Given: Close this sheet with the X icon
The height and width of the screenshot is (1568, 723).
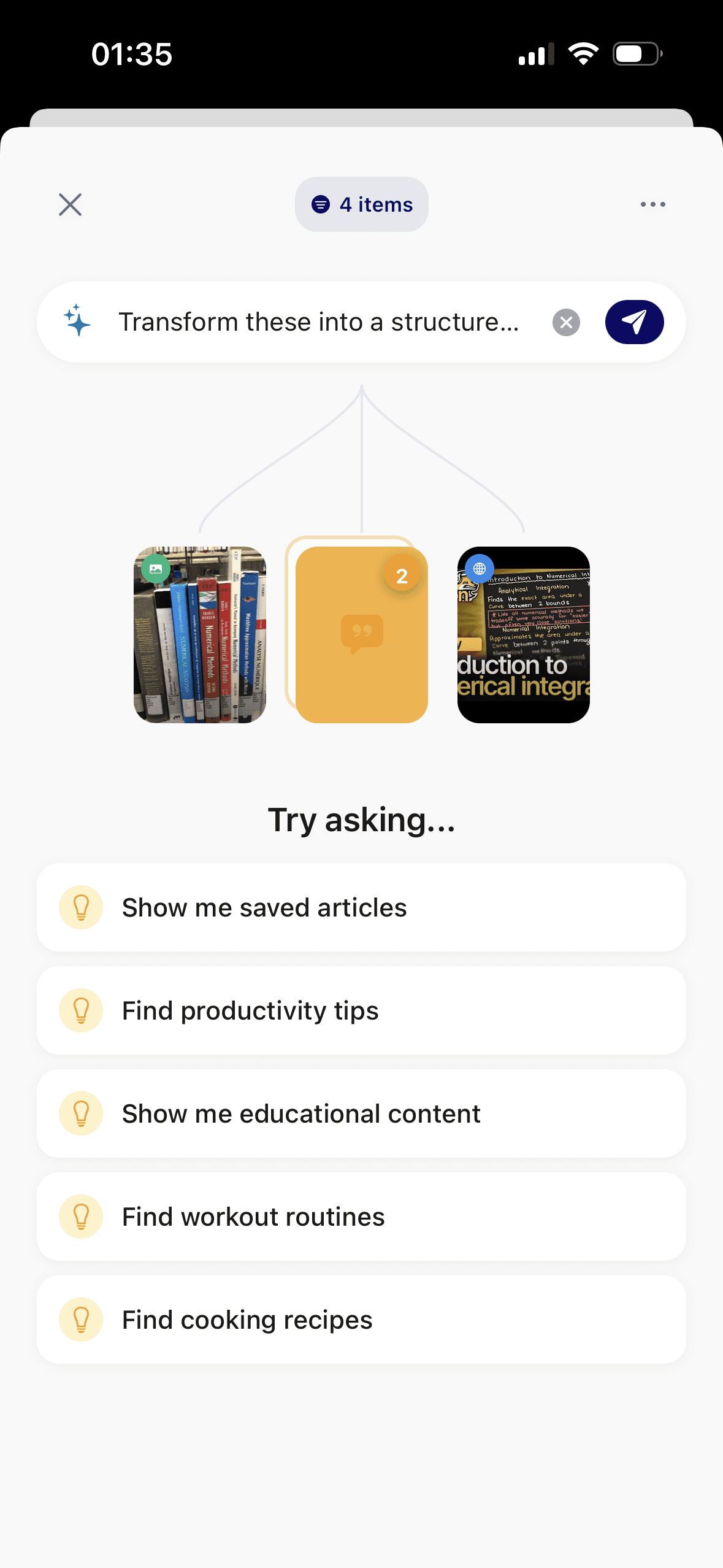Looking at the screenshot, I should click(x=71, y=205).
